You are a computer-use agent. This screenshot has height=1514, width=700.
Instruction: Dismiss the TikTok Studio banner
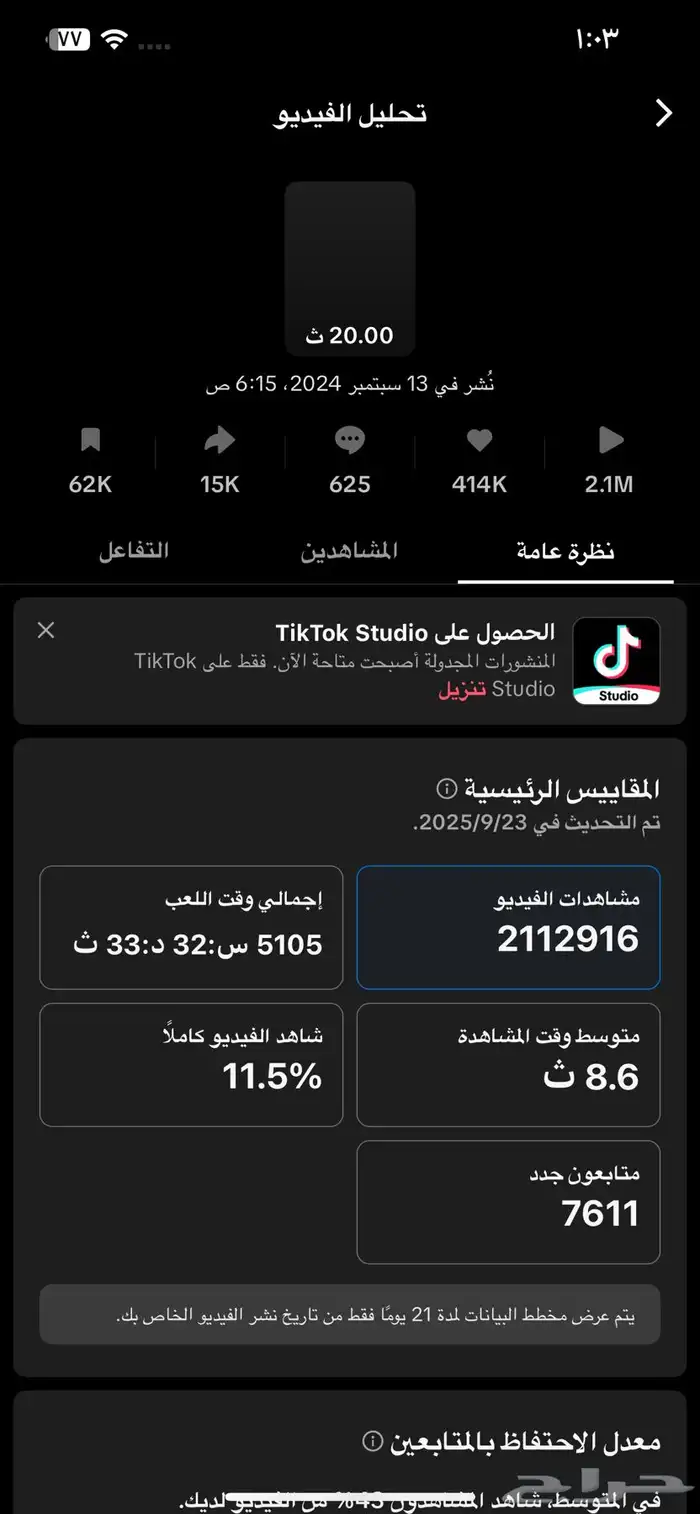pos(46,630)
